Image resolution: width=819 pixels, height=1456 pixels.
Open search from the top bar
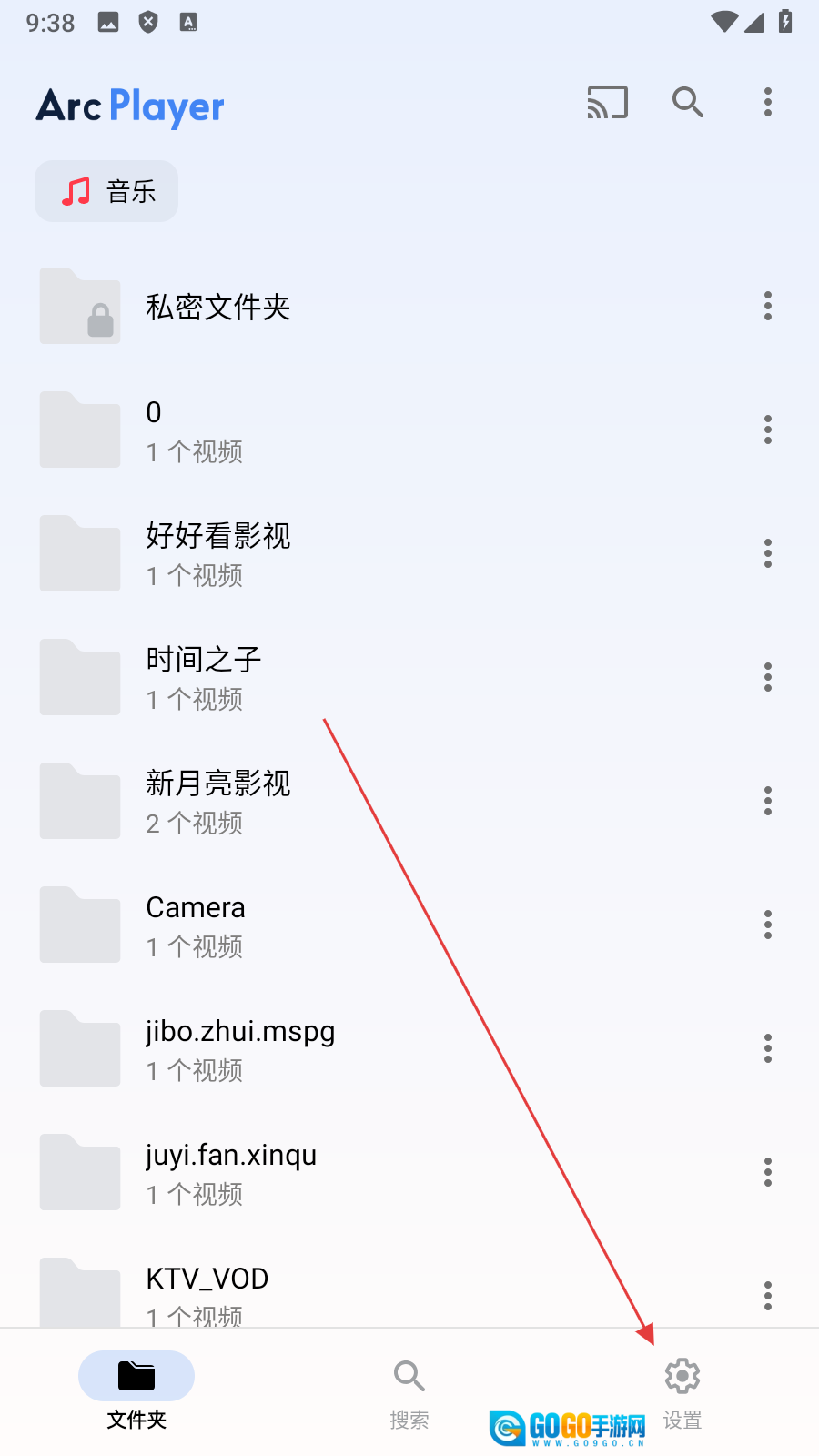point(688,103)
